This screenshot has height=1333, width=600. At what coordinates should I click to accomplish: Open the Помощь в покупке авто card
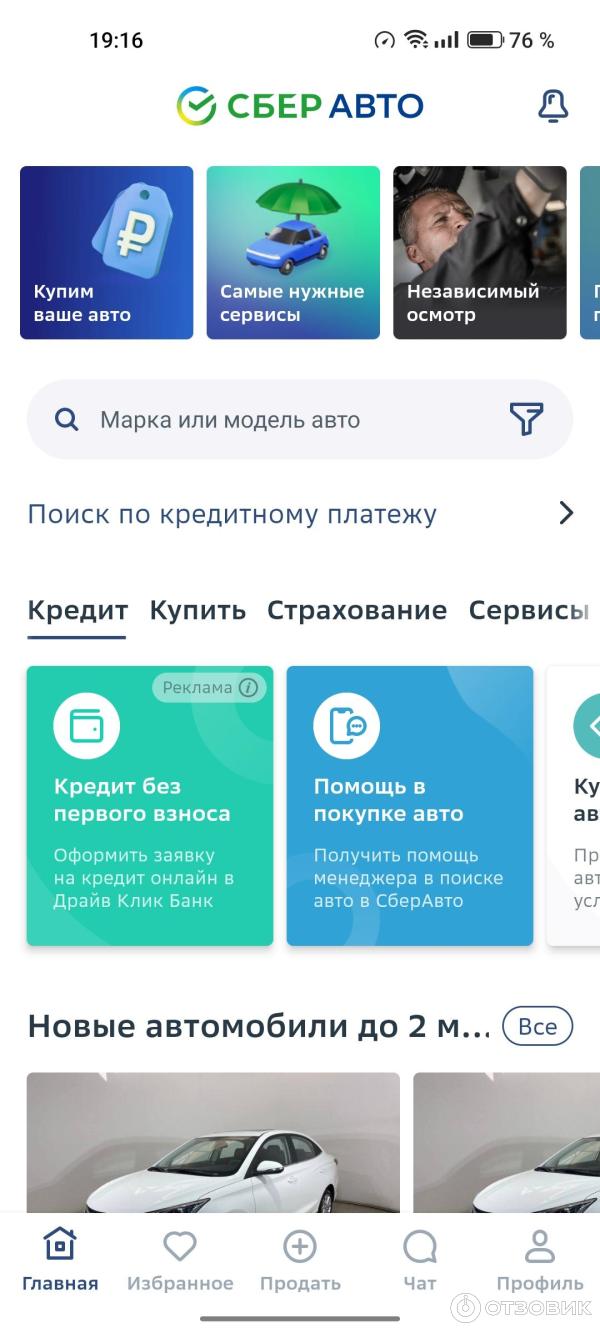tap(410, 806)
